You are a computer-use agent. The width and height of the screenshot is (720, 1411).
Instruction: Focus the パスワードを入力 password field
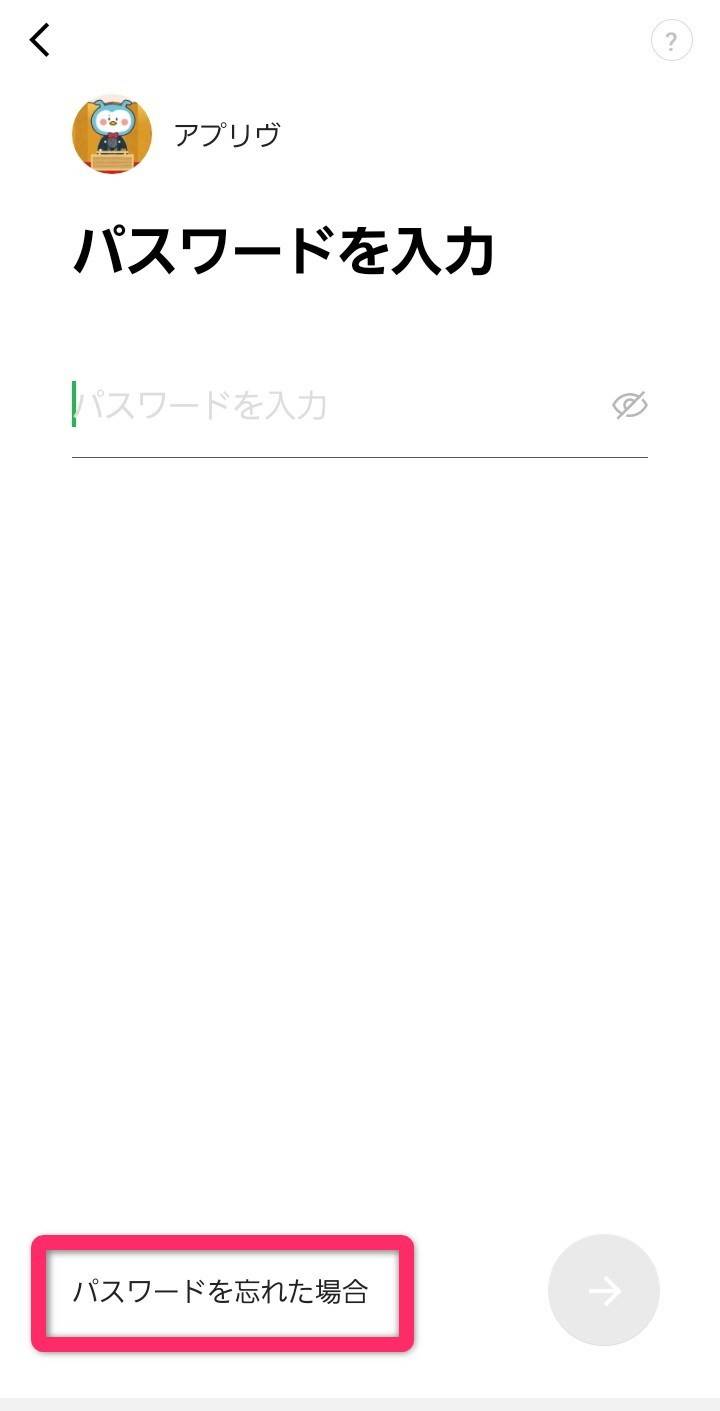pyautogui.click(x=330, y=405)
